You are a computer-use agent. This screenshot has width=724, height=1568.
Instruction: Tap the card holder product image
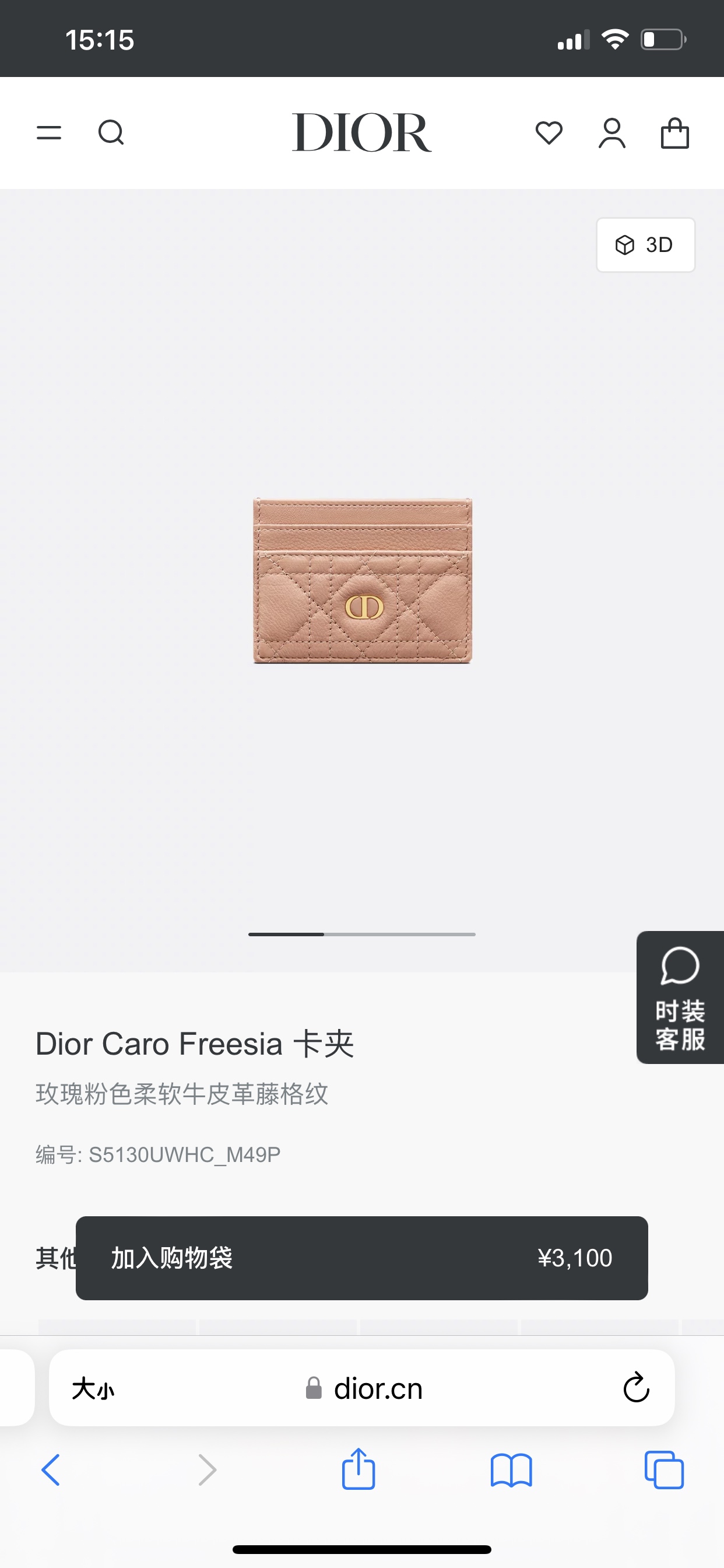363,580
